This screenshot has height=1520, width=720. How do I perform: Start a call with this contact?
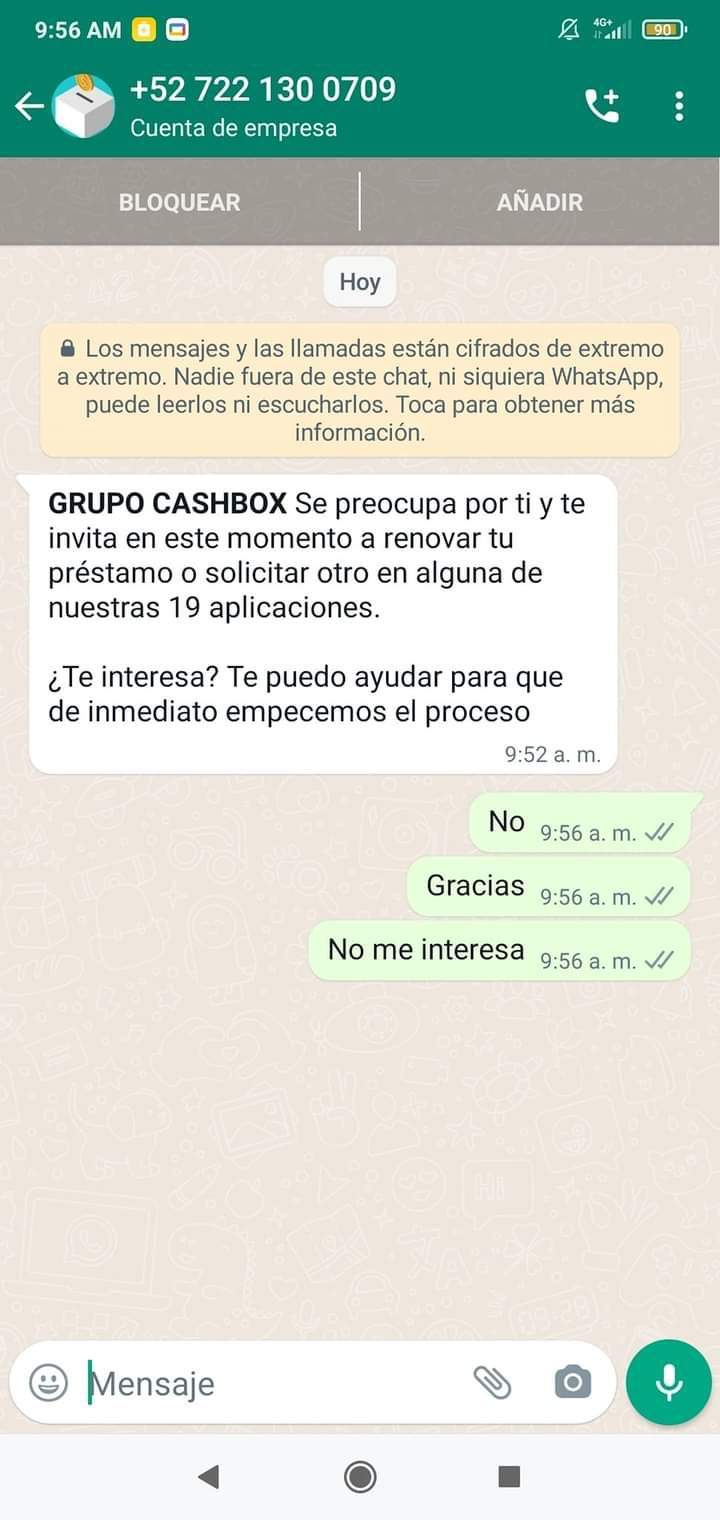(602, 106)
